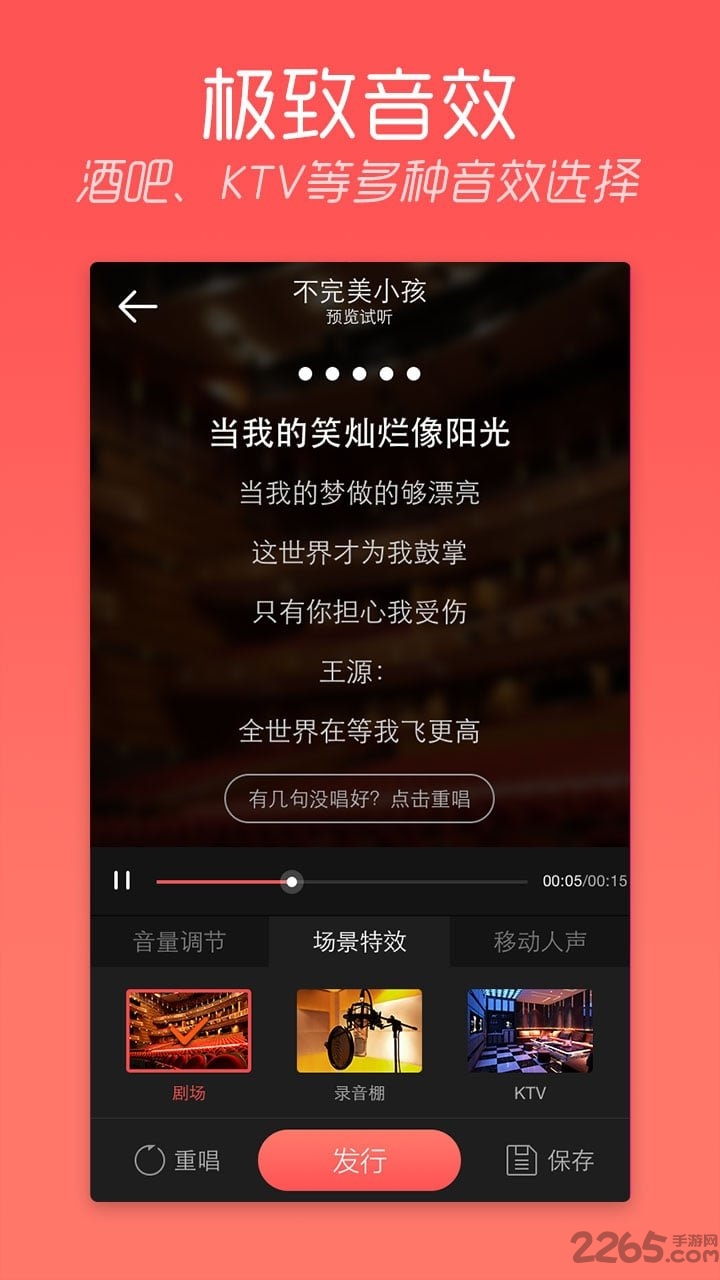The height and width of the screenshot is (1280, 720).
Task: Pause the song playback
Action: [x=122, y=881]
